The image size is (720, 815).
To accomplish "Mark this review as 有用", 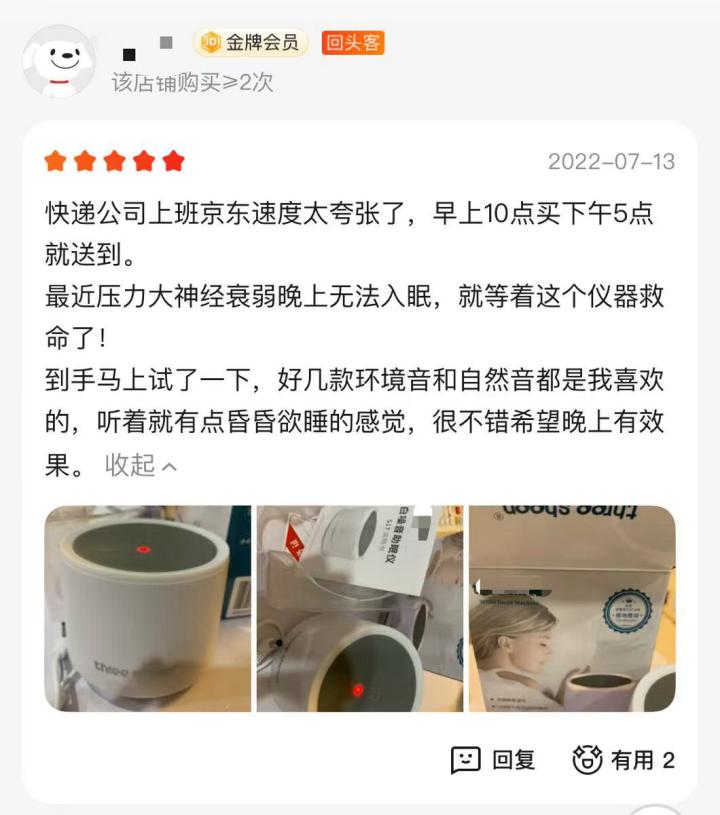I will point(623,760).
